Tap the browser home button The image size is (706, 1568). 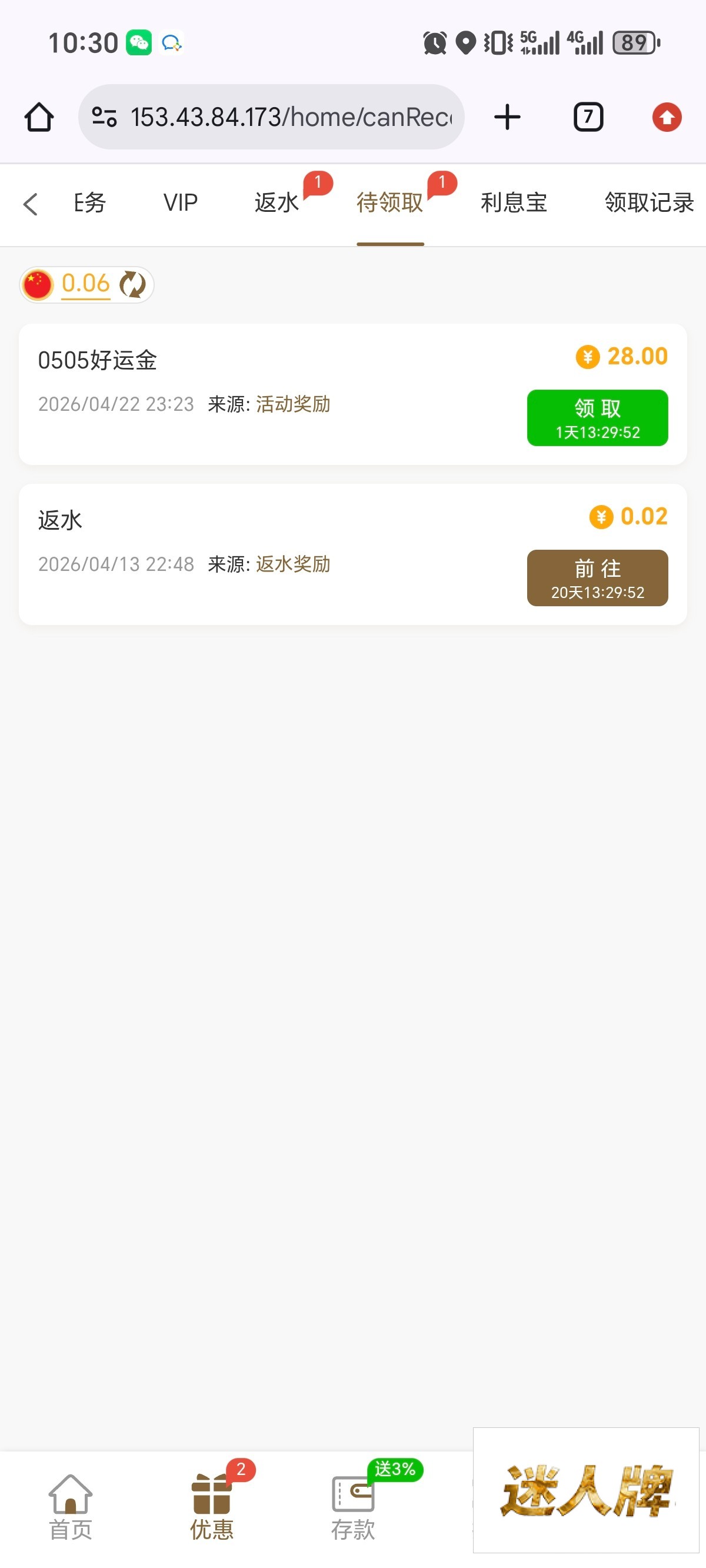click(39, 117)
